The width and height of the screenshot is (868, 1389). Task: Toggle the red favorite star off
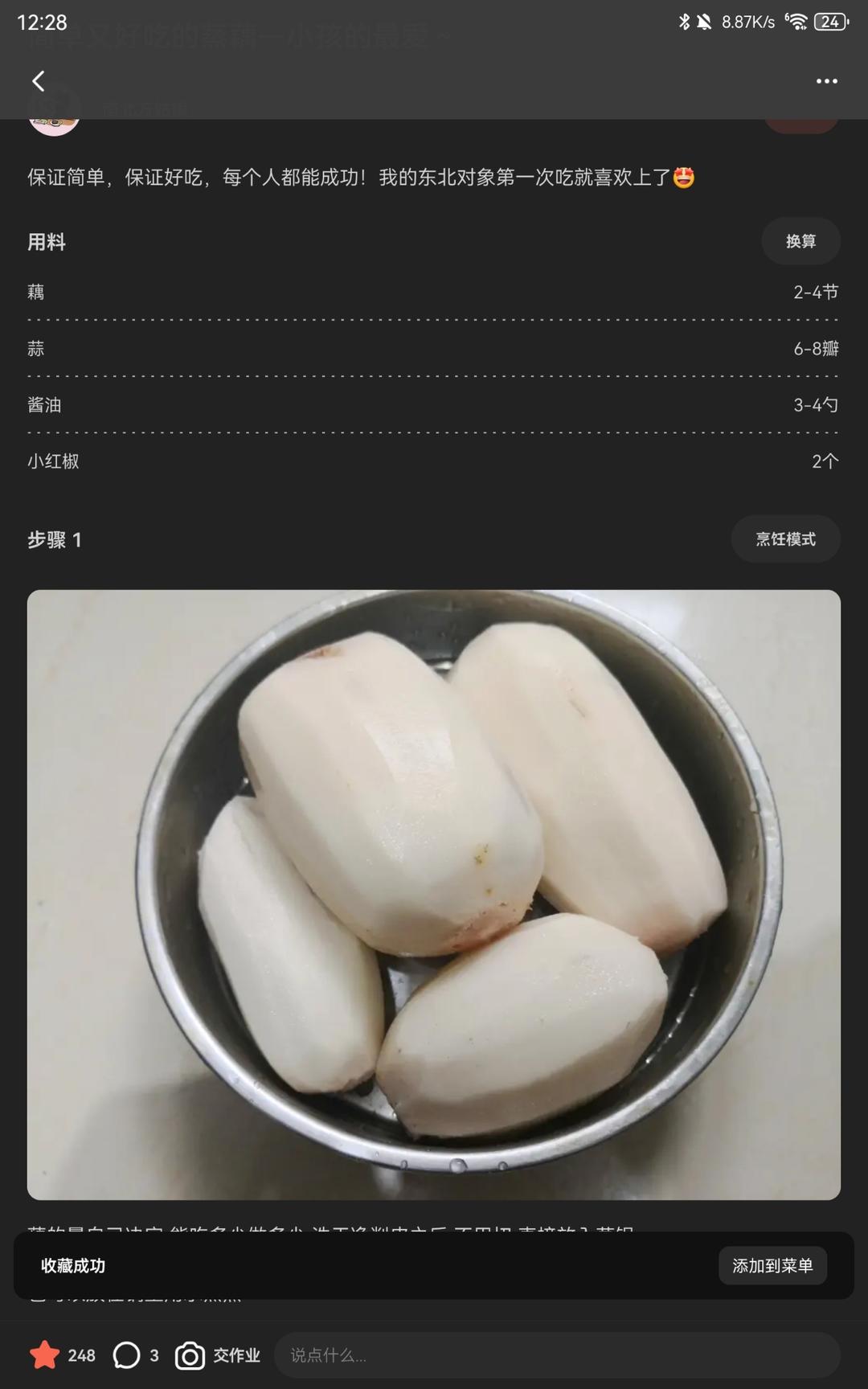[x=47, y=1354]
